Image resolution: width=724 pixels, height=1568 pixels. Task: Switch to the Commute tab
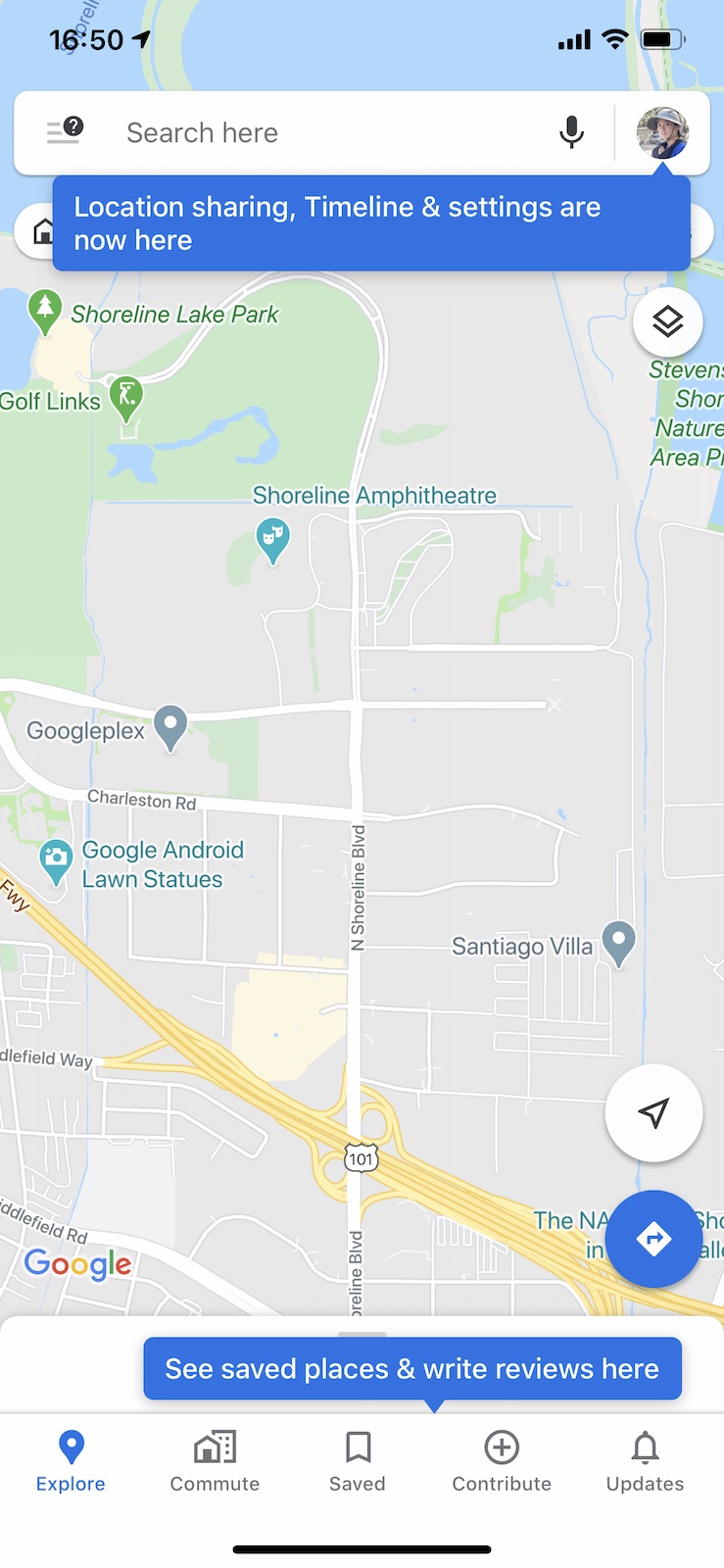tap(215, 1461)
